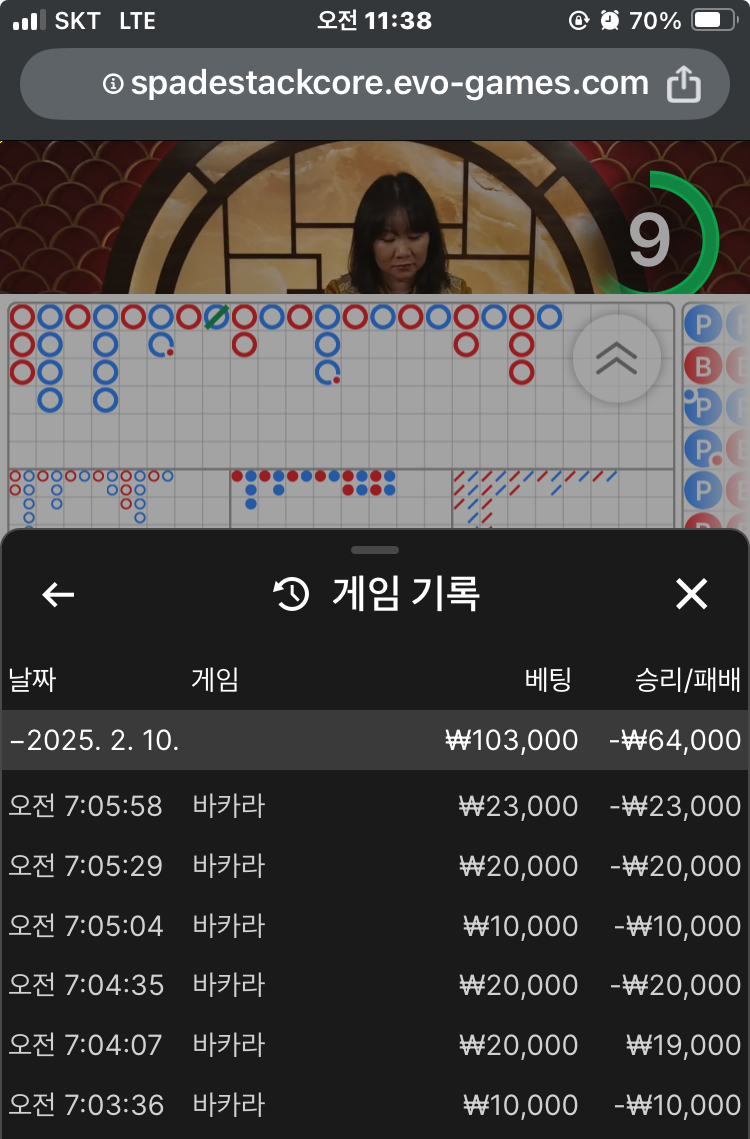Go back from game history panel

[x=58, y=595]
